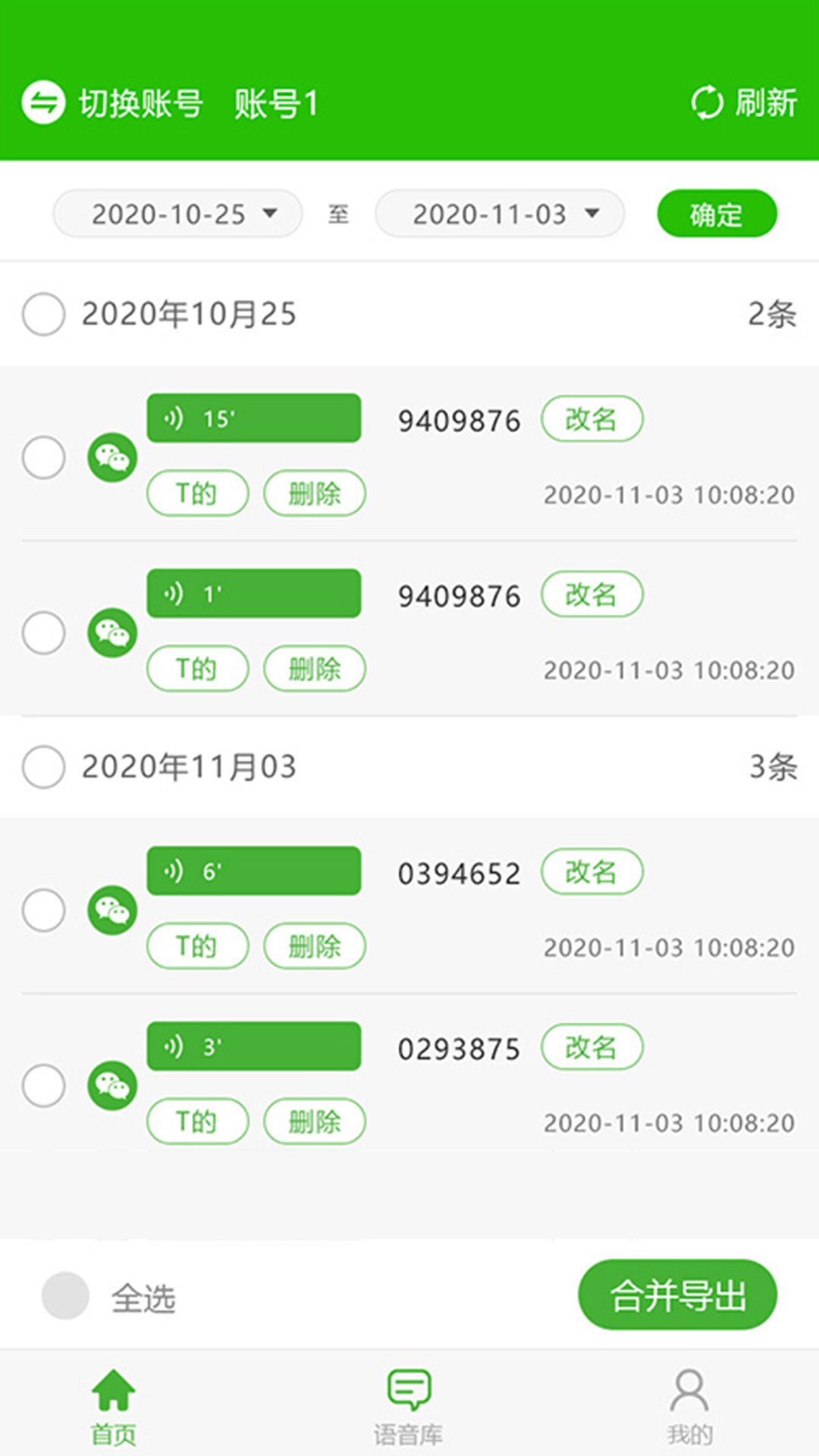Play the 6' voice message
Viewport: 819px width, 1456px height.
[253, 871]
